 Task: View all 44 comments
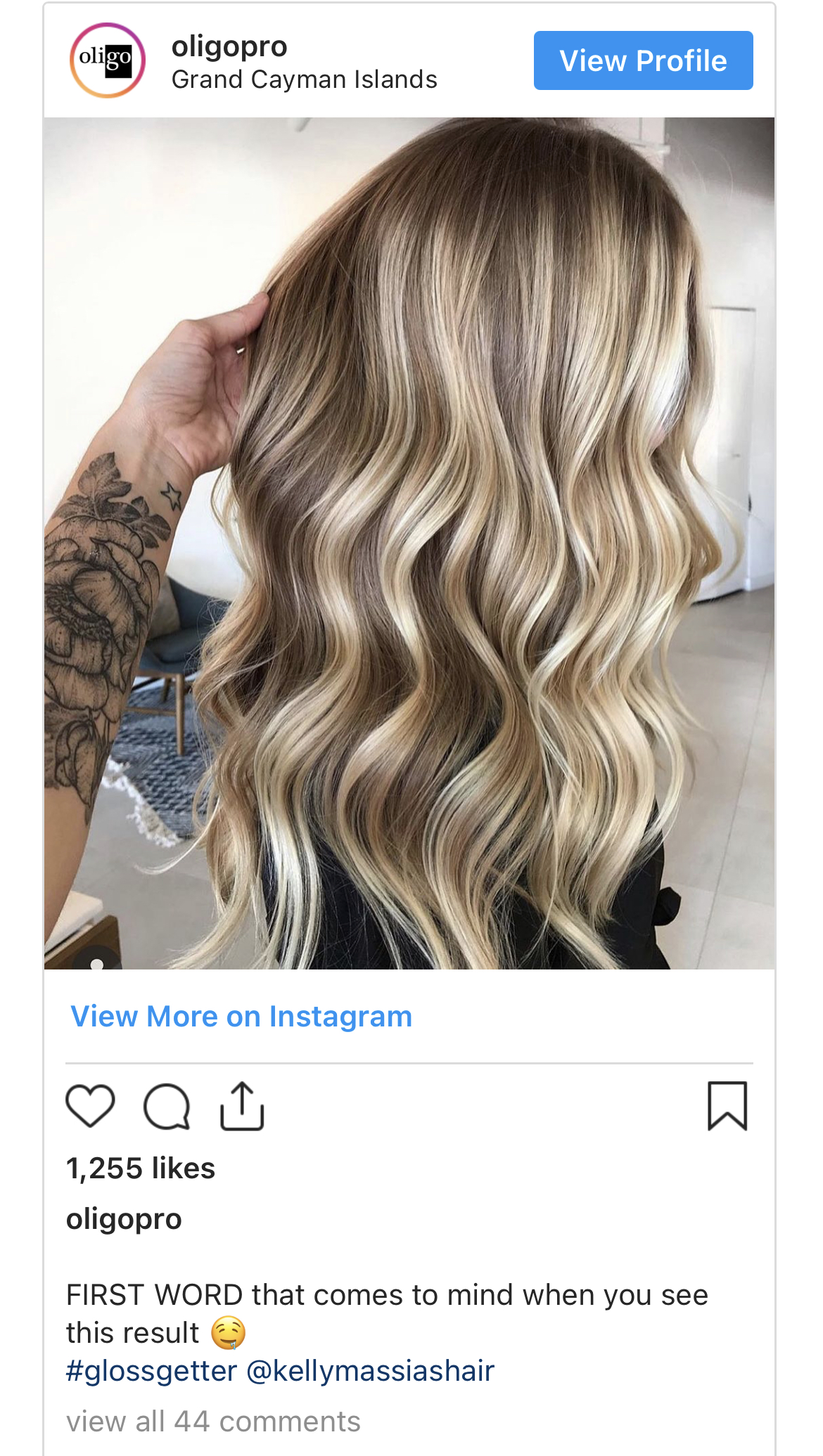coord(213,1421)
